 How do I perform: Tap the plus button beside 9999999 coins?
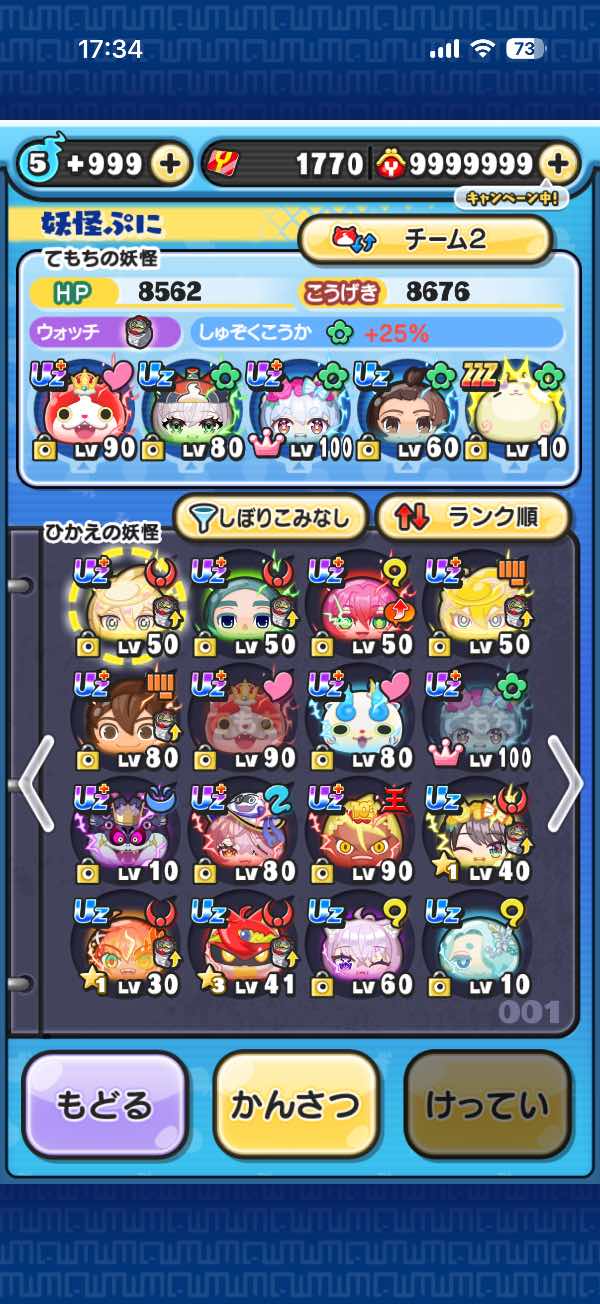(x=558, y=165)
